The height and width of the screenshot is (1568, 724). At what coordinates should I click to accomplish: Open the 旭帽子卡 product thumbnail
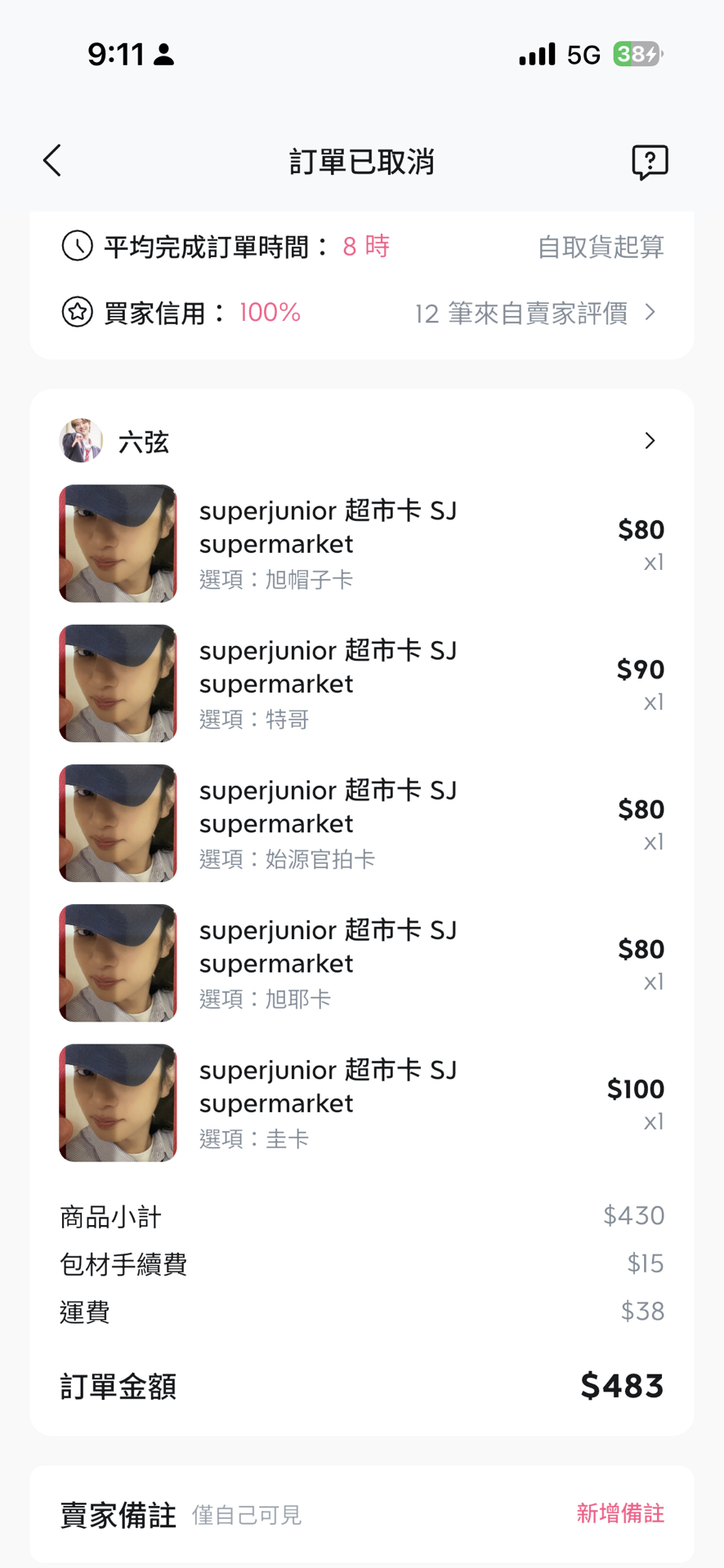point(117,543)
